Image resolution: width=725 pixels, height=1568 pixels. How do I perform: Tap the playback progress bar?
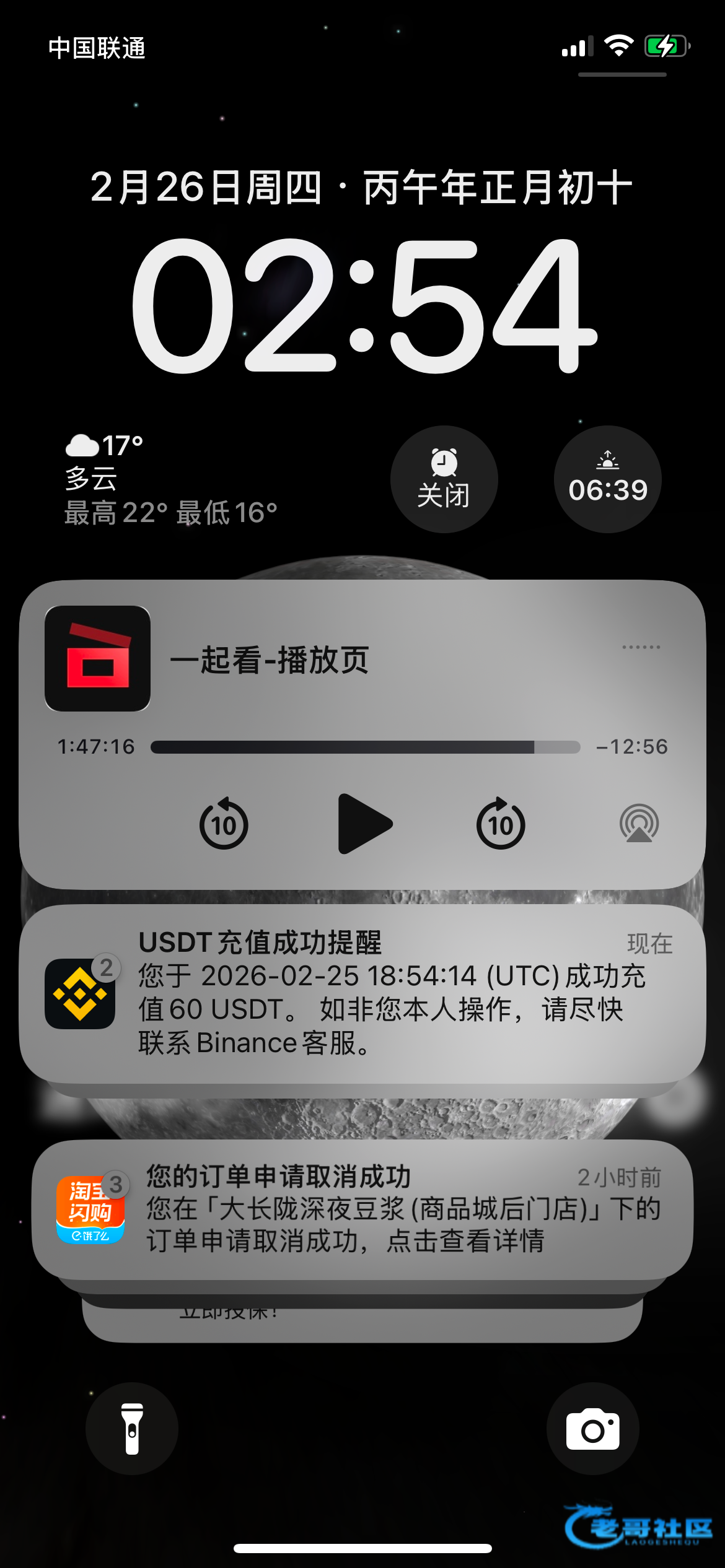tap(365, 747)
